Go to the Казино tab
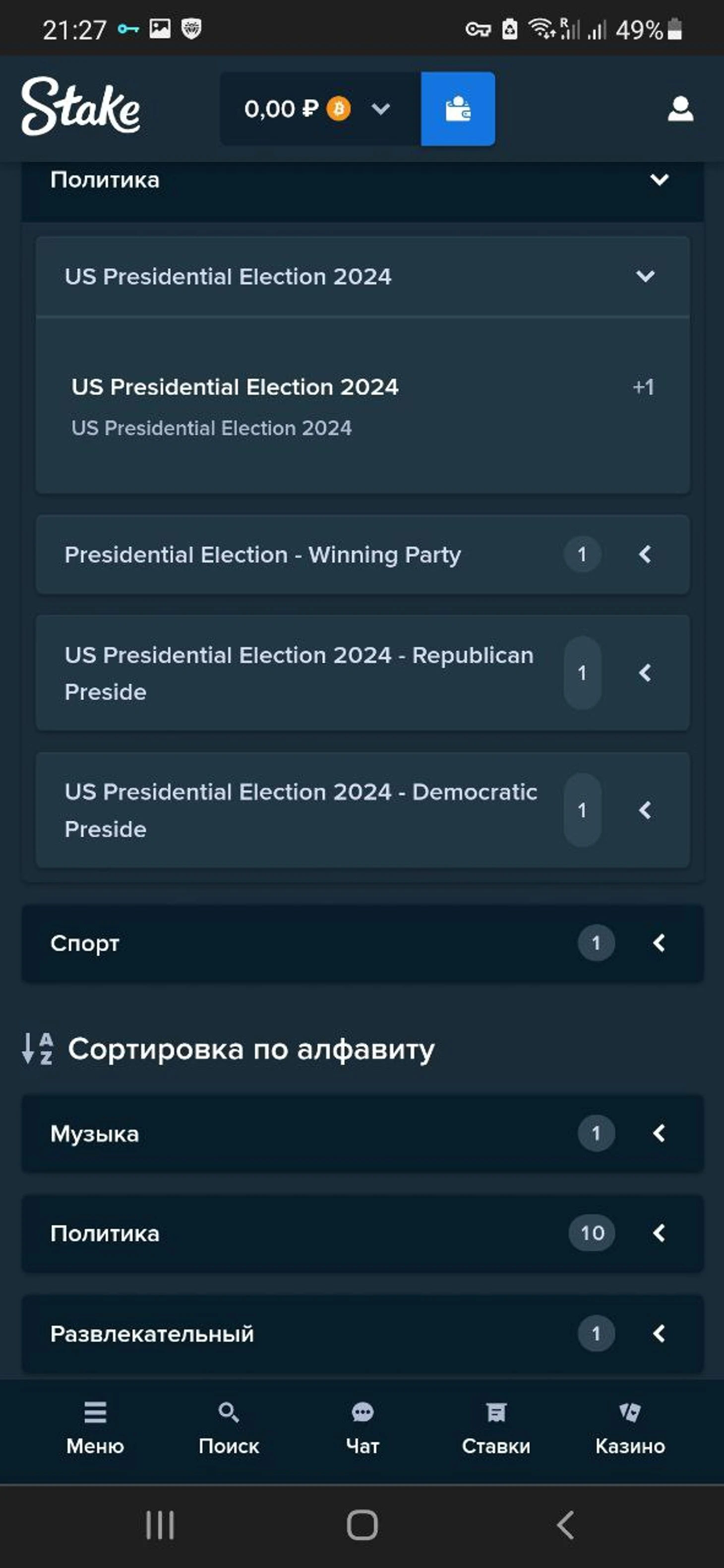Viewport: 724px width, 1568px height. coord(630,1428)
